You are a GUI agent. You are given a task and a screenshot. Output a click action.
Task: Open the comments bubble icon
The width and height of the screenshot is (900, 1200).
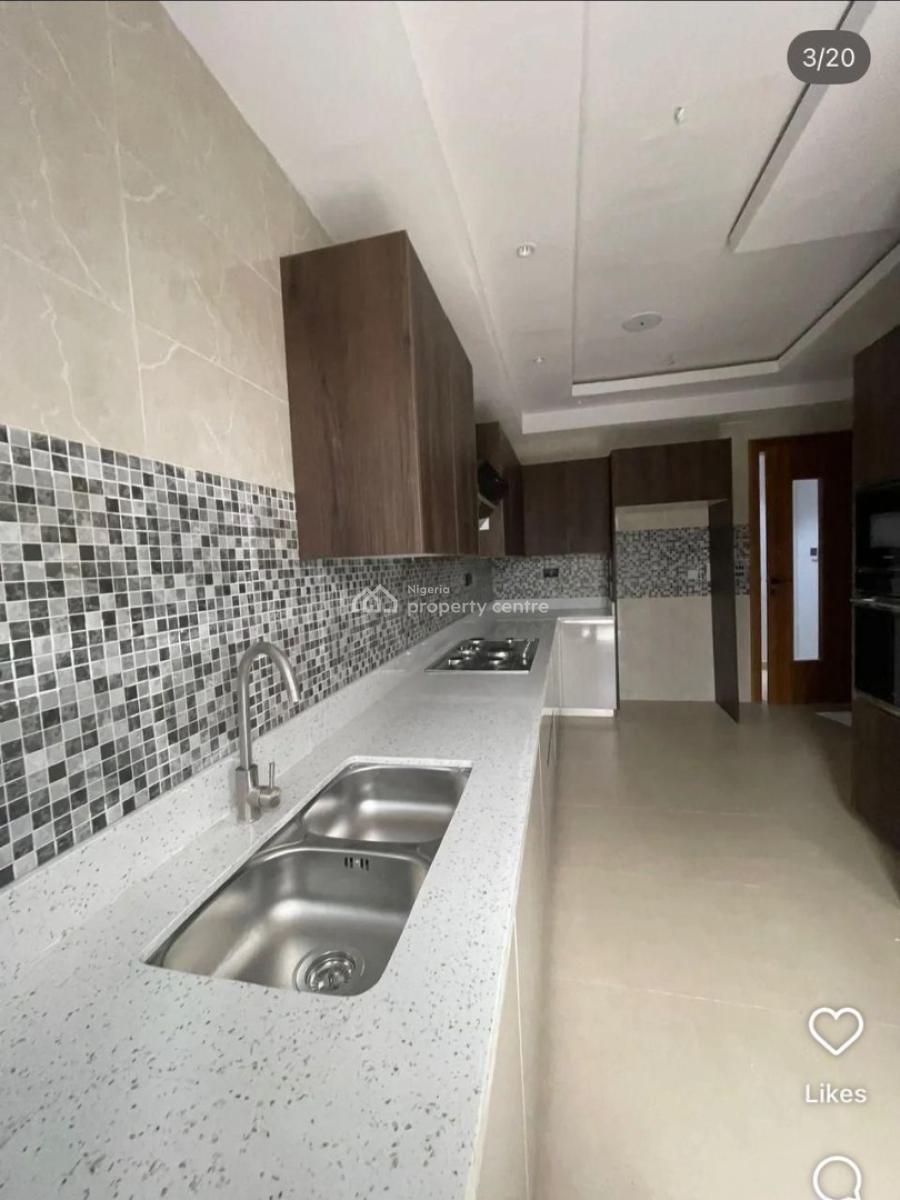click(836, 1177)
